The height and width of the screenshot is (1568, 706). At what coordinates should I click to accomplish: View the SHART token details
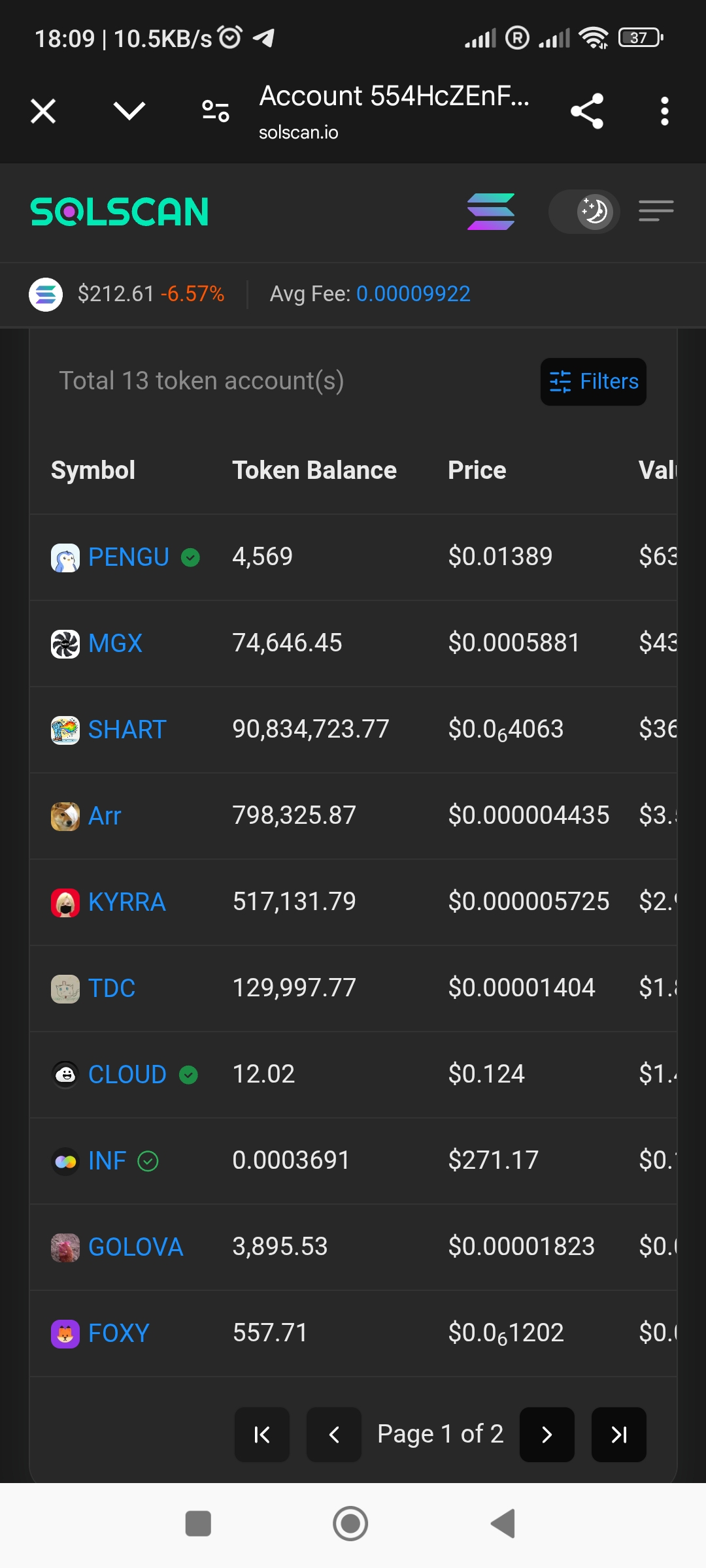pos(127,730)
